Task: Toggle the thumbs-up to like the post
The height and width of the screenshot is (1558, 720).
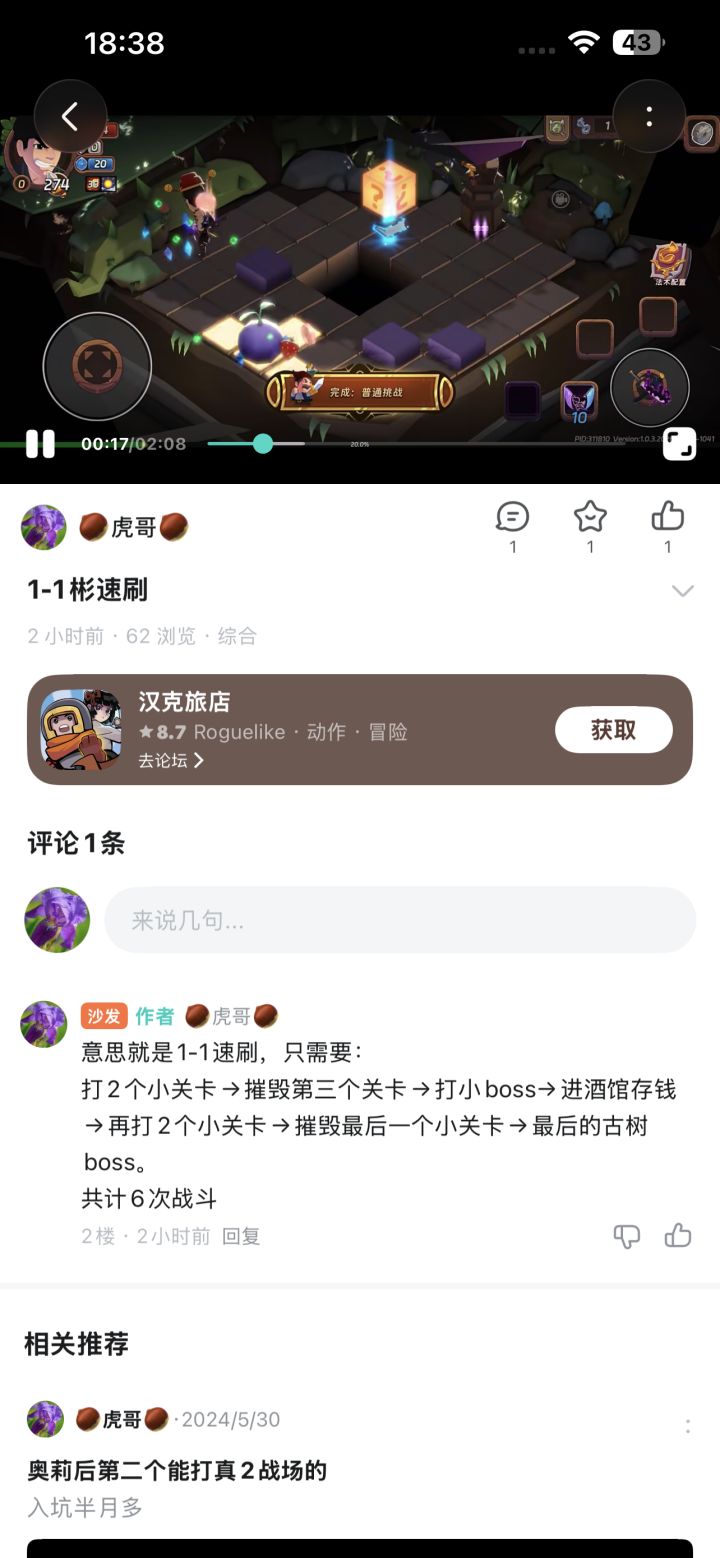Action: (667, 518)
